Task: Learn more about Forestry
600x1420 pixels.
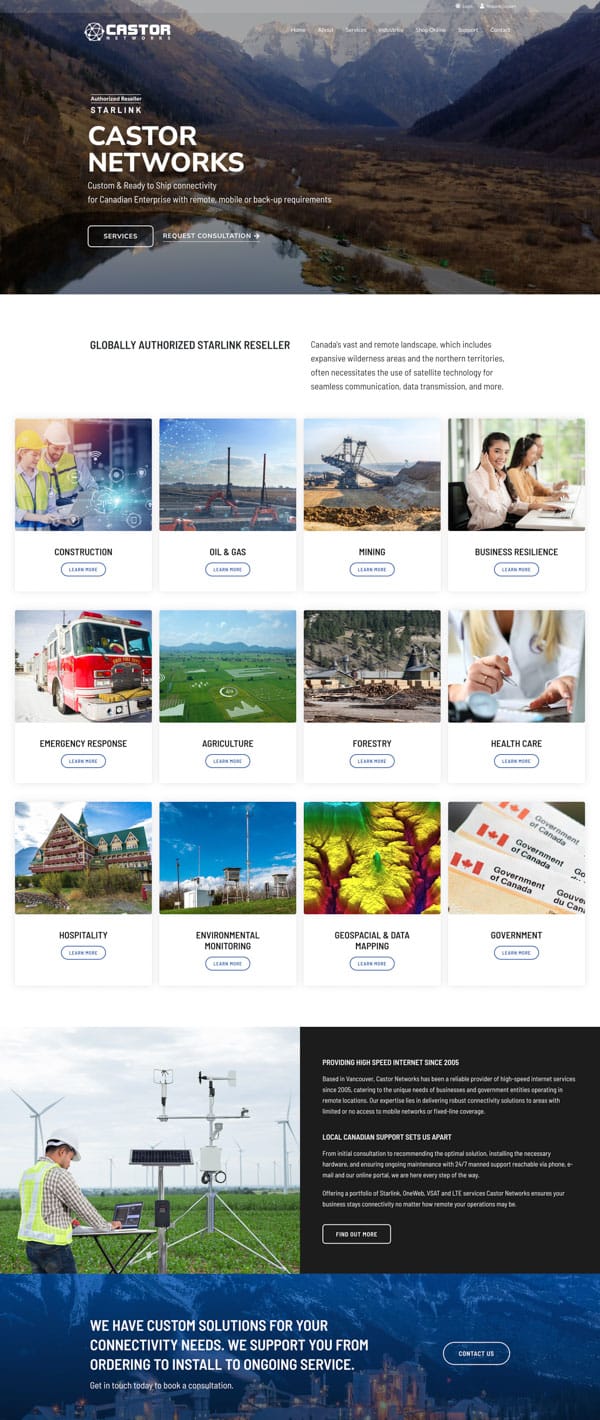Action: (x=372, y=761)
